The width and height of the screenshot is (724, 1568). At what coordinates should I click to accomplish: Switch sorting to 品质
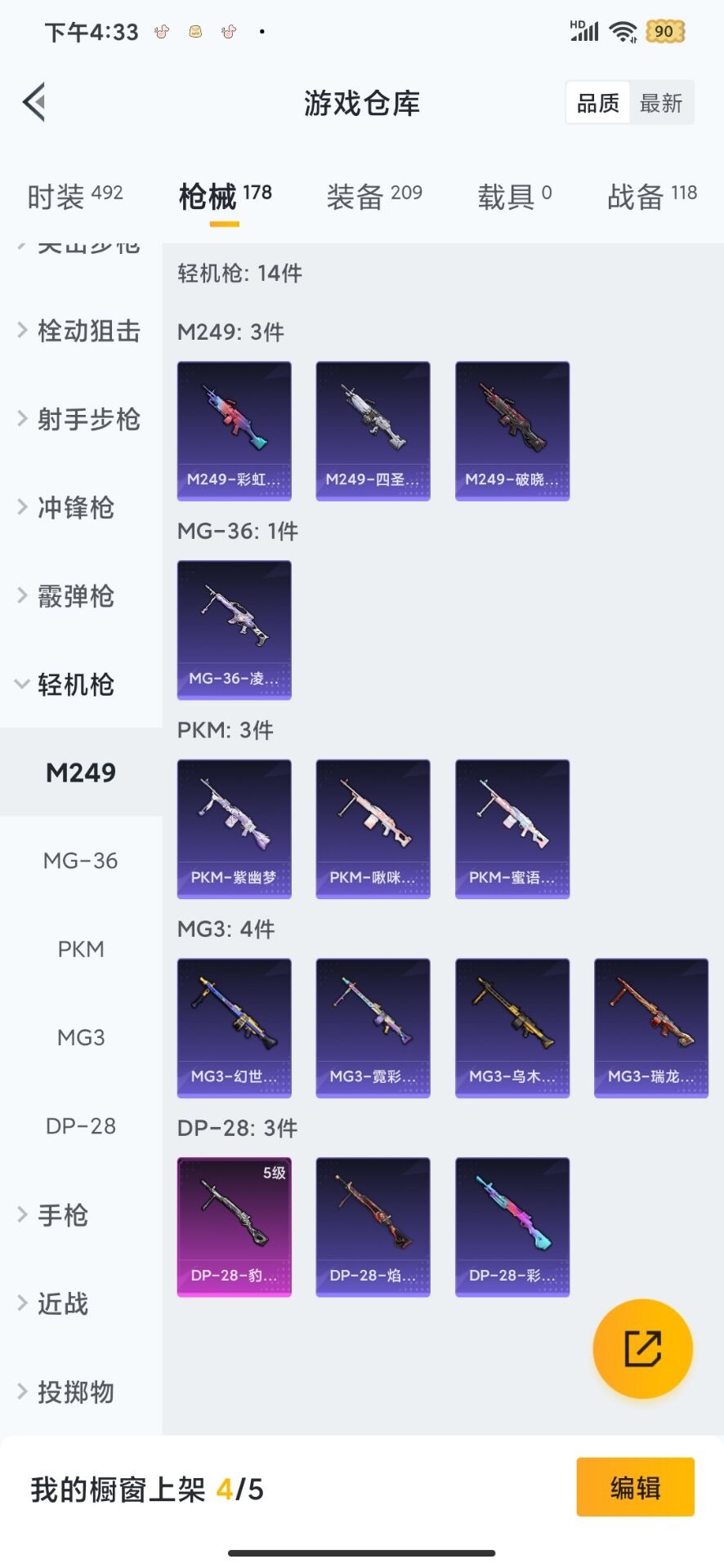[x=597, y=102]
